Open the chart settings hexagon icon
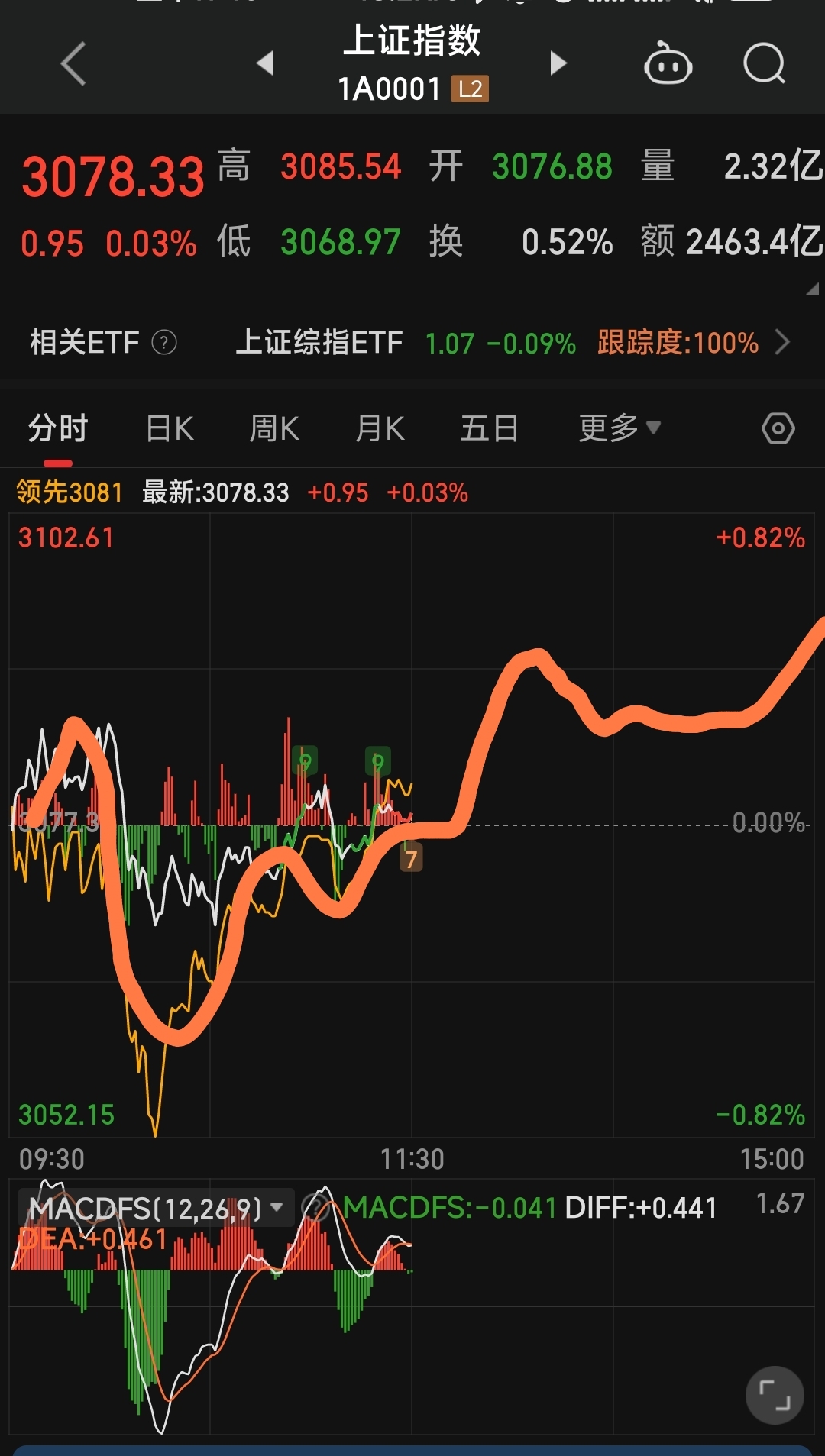This screenshot has width=825, height=1456. pos(778,428)
